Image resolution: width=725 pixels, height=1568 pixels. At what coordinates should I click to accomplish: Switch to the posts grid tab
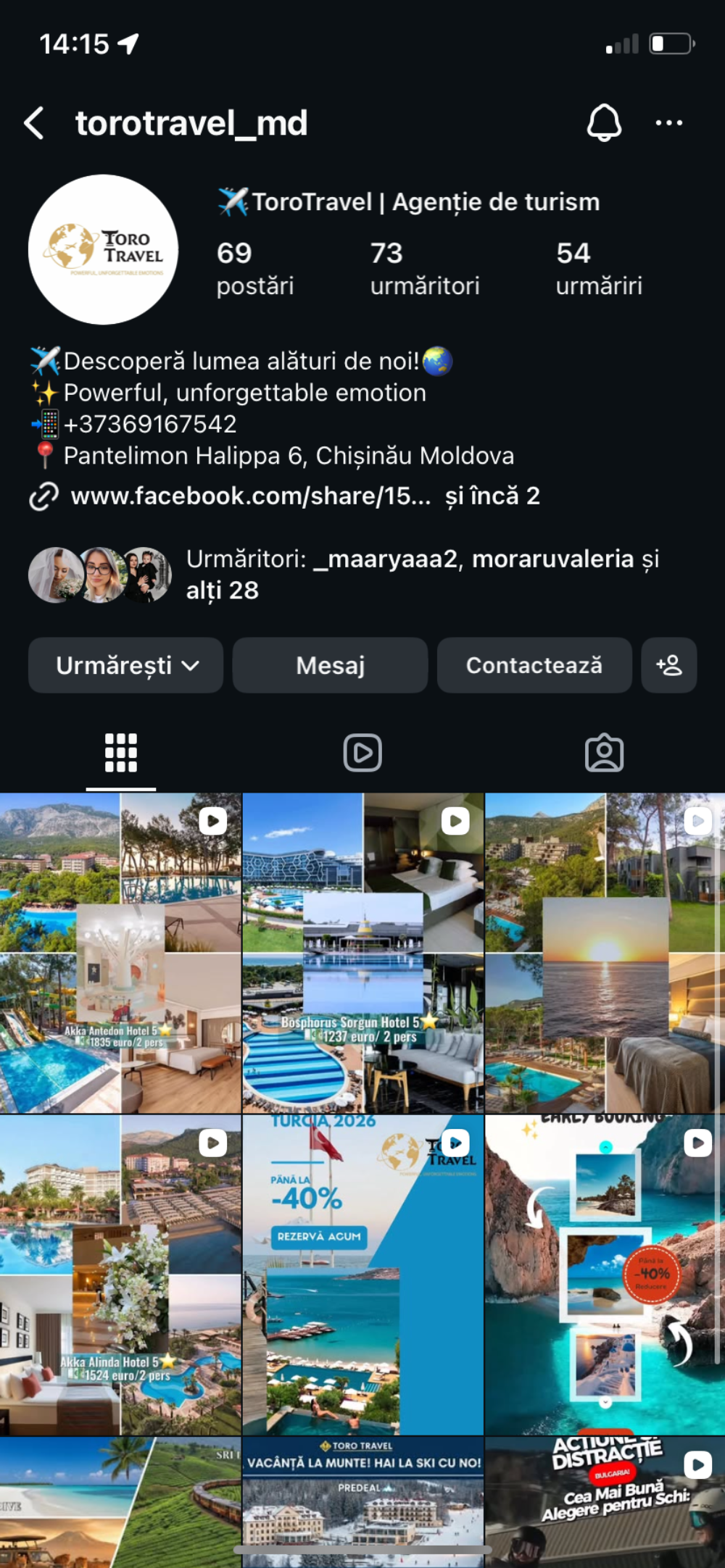click(x=120, y=753)
